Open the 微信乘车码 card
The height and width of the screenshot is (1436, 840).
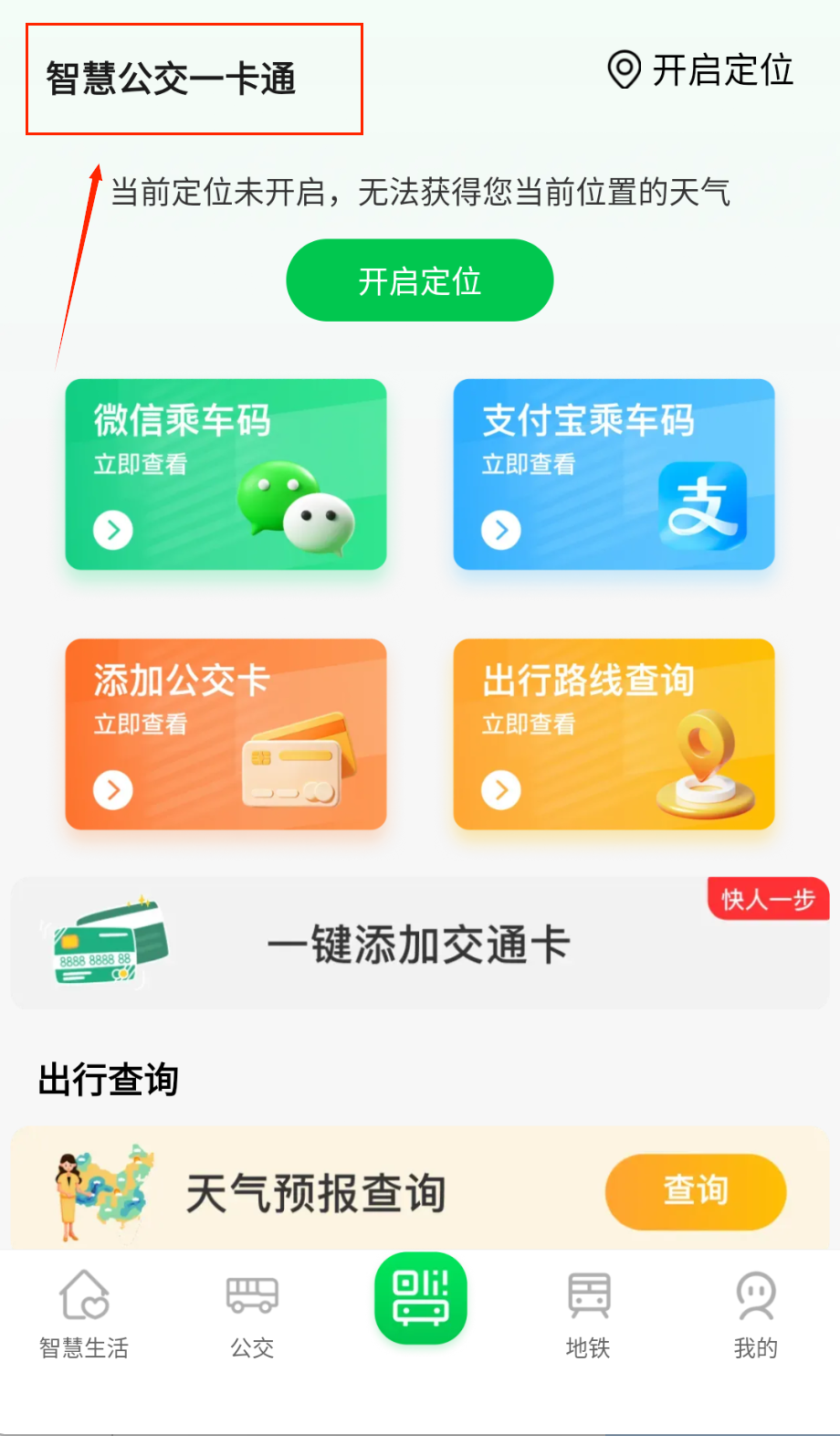226,474
